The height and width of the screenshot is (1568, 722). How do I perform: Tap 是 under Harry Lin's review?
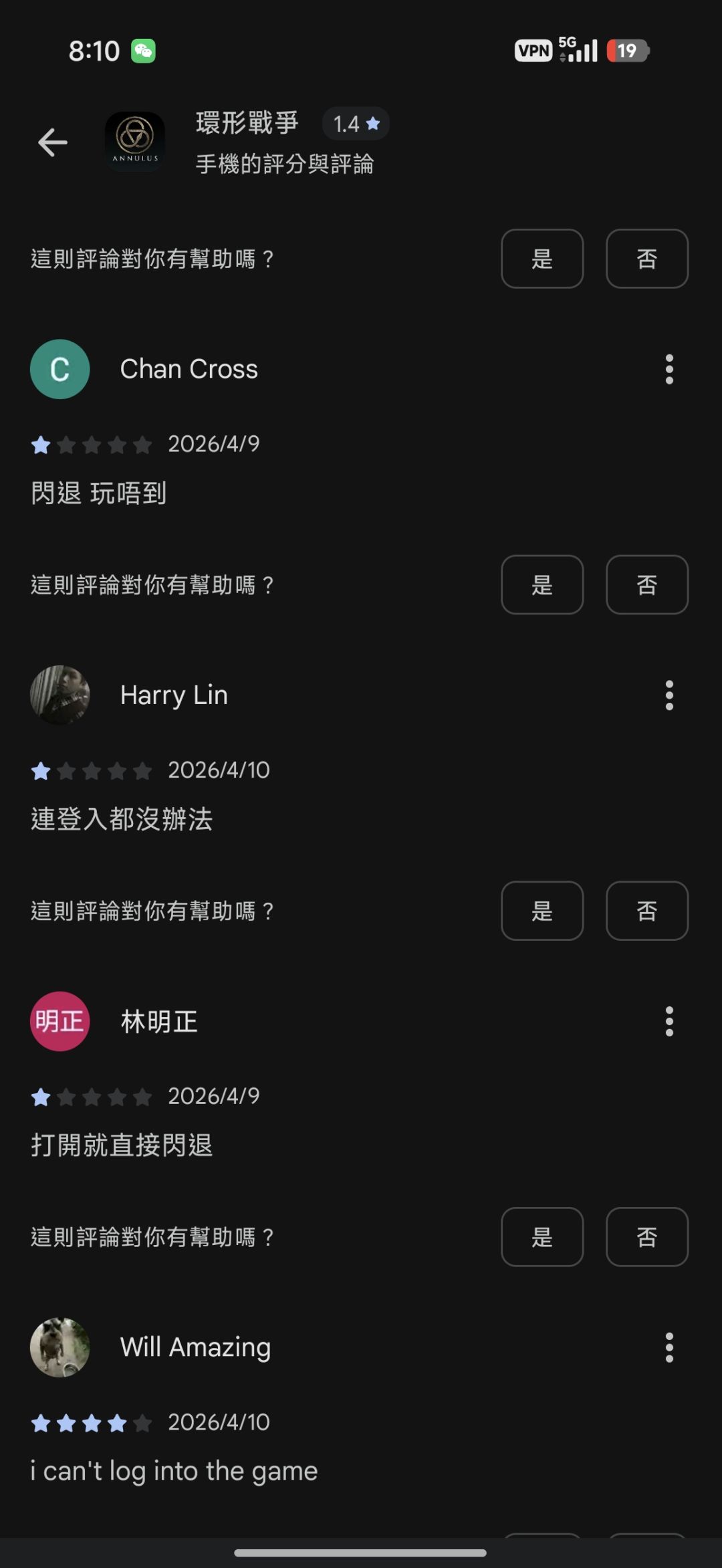click(542, 911)
